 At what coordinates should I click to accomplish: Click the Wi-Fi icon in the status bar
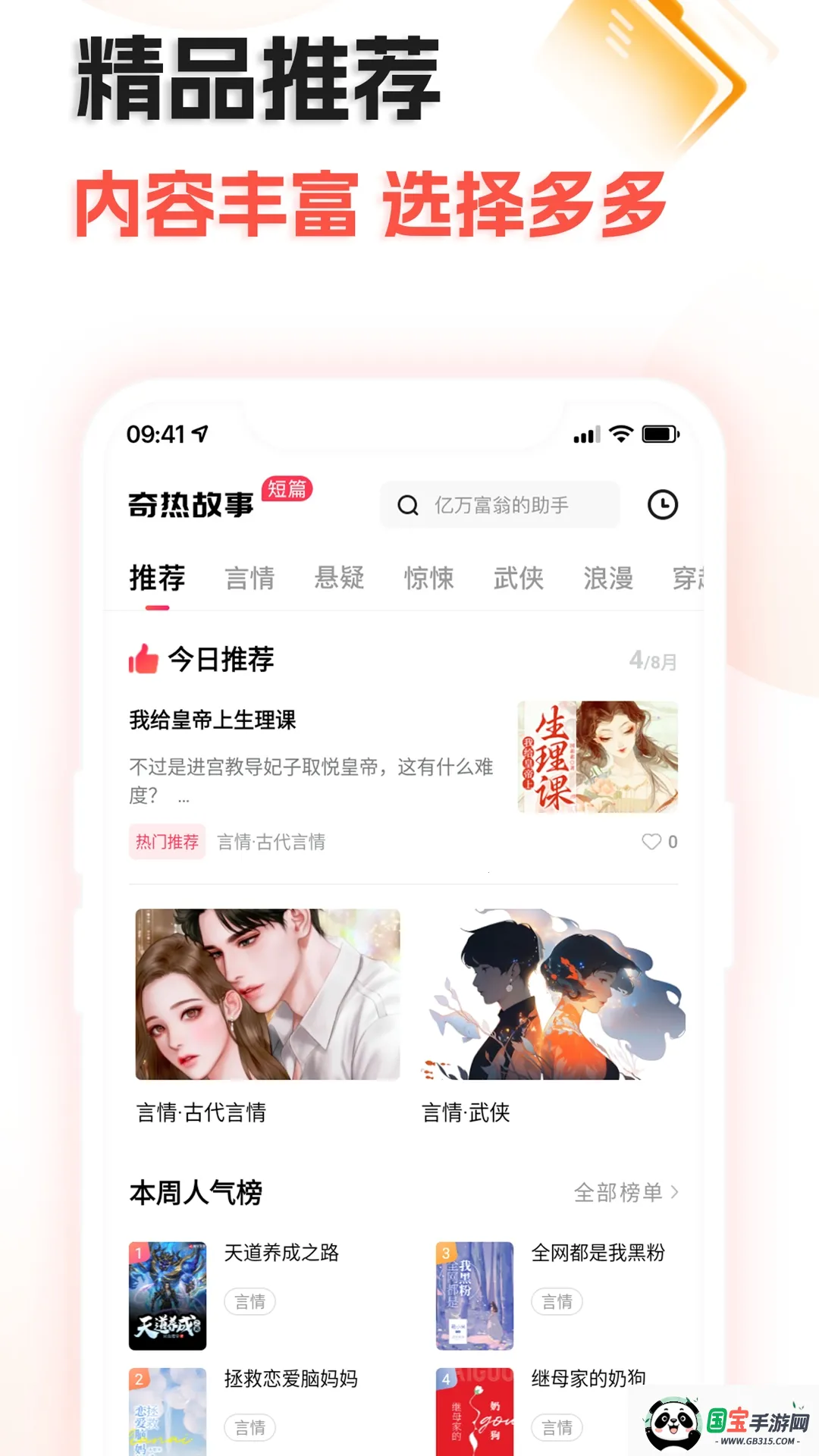[x=620, y=434]
